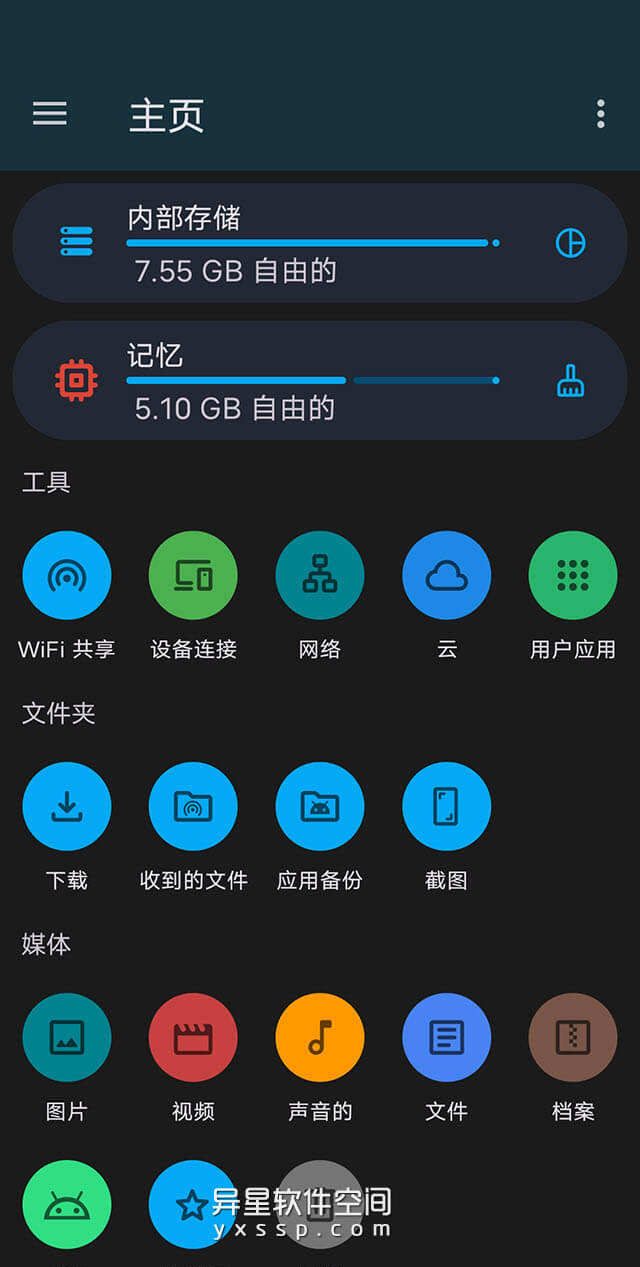
Task: Browse 声音的 audio files
Action: (x=320, y=1038)
